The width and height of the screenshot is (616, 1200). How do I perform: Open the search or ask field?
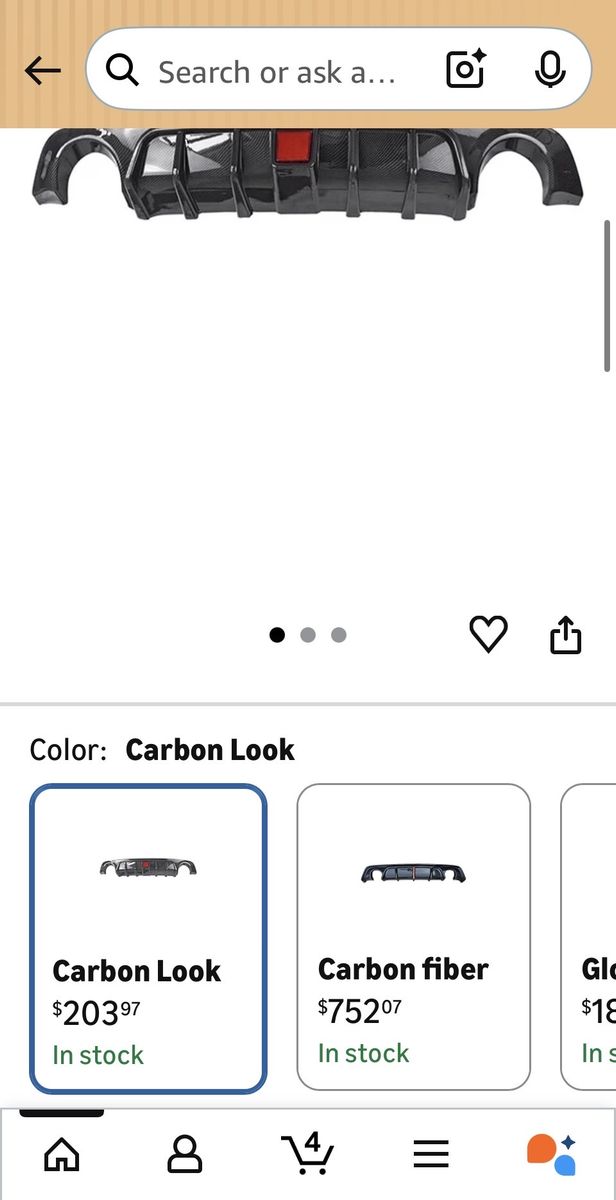(276, 72)
